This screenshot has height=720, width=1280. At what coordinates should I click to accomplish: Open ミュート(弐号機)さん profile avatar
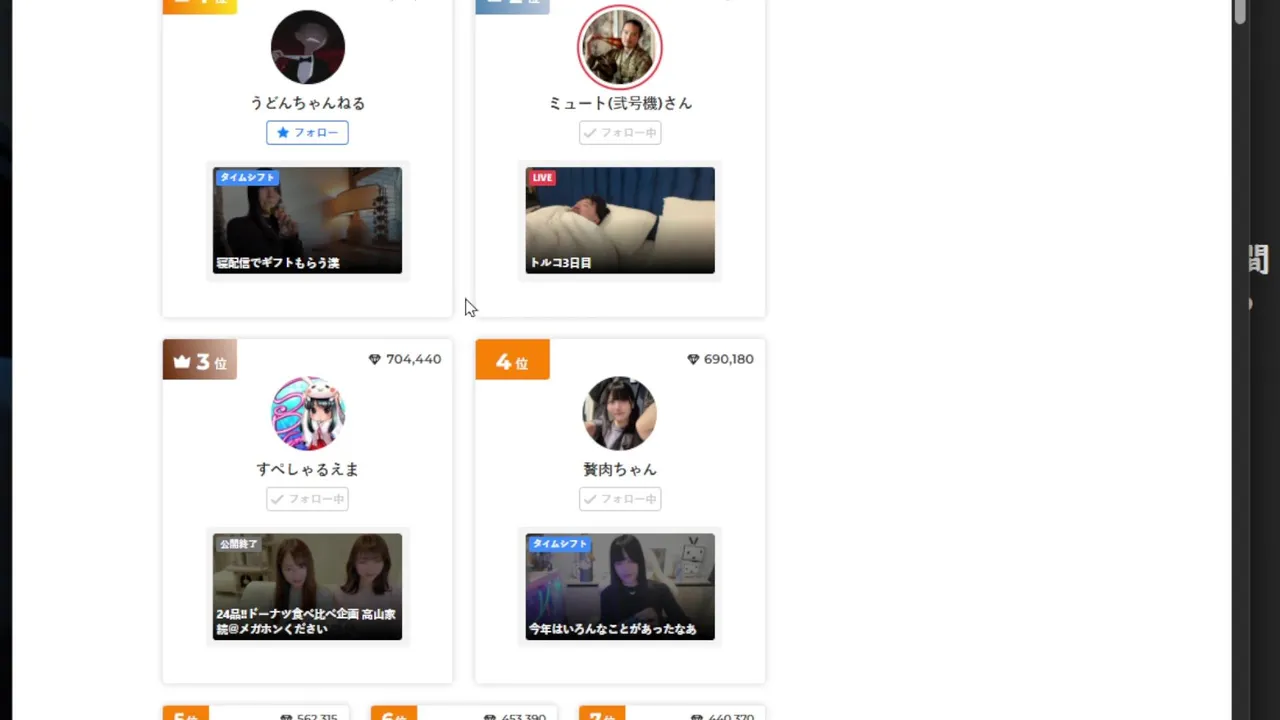(x=620, y=47)
